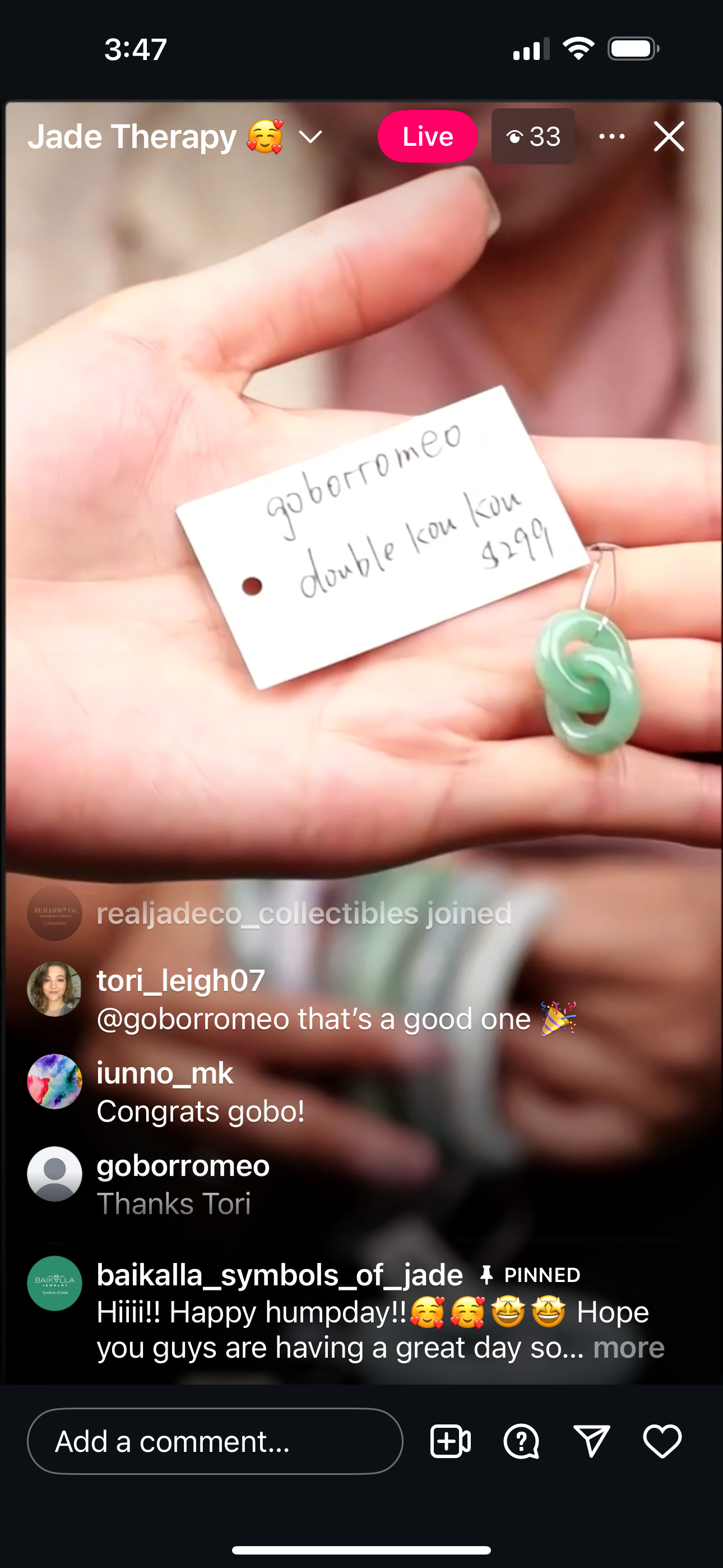This screenshot has height=1568, width=723.
Task: Expand the Jade Therapy title dropdown
Action: click(x=310, y=137)
